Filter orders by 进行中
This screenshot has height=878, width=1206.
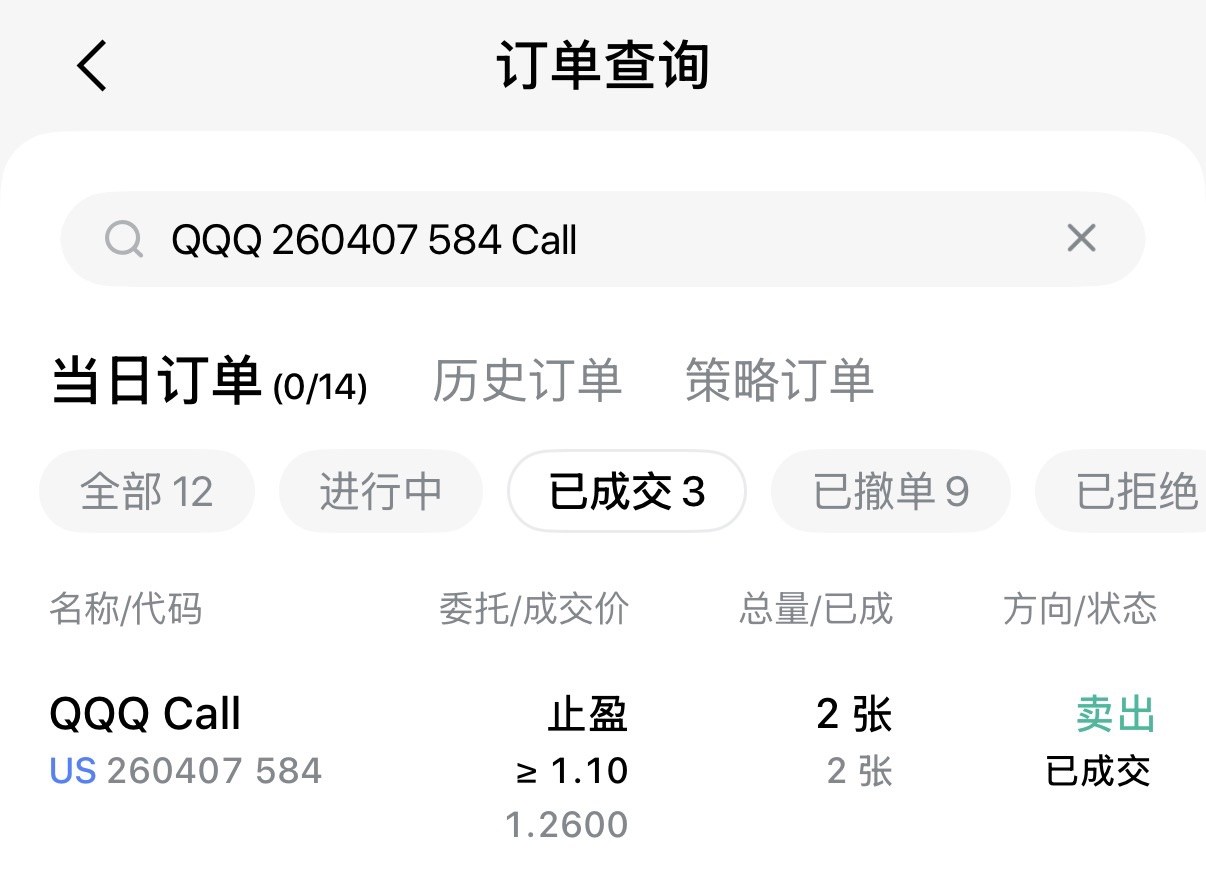(x=381, y=492)
